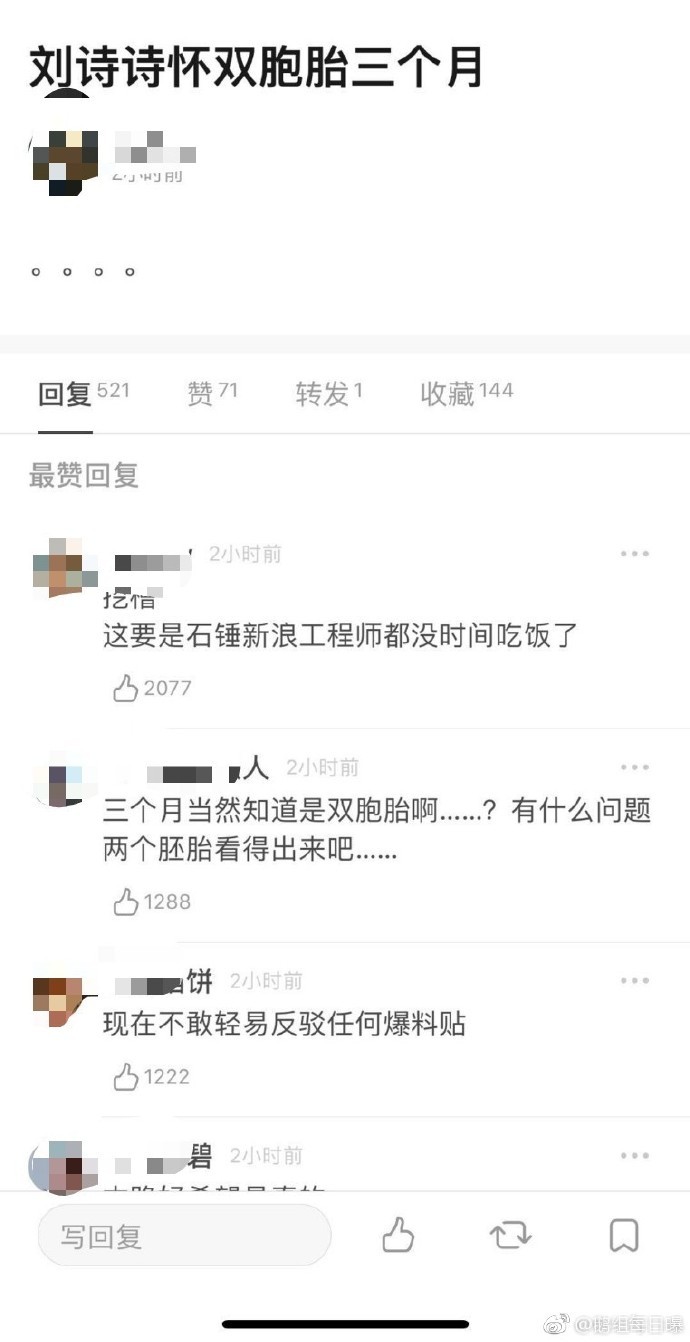The width and height of the screenshot is (690, 1342).
Task: Like the comment with 1222 likes
Action: pyautogui.click(x=126, y=1077)
